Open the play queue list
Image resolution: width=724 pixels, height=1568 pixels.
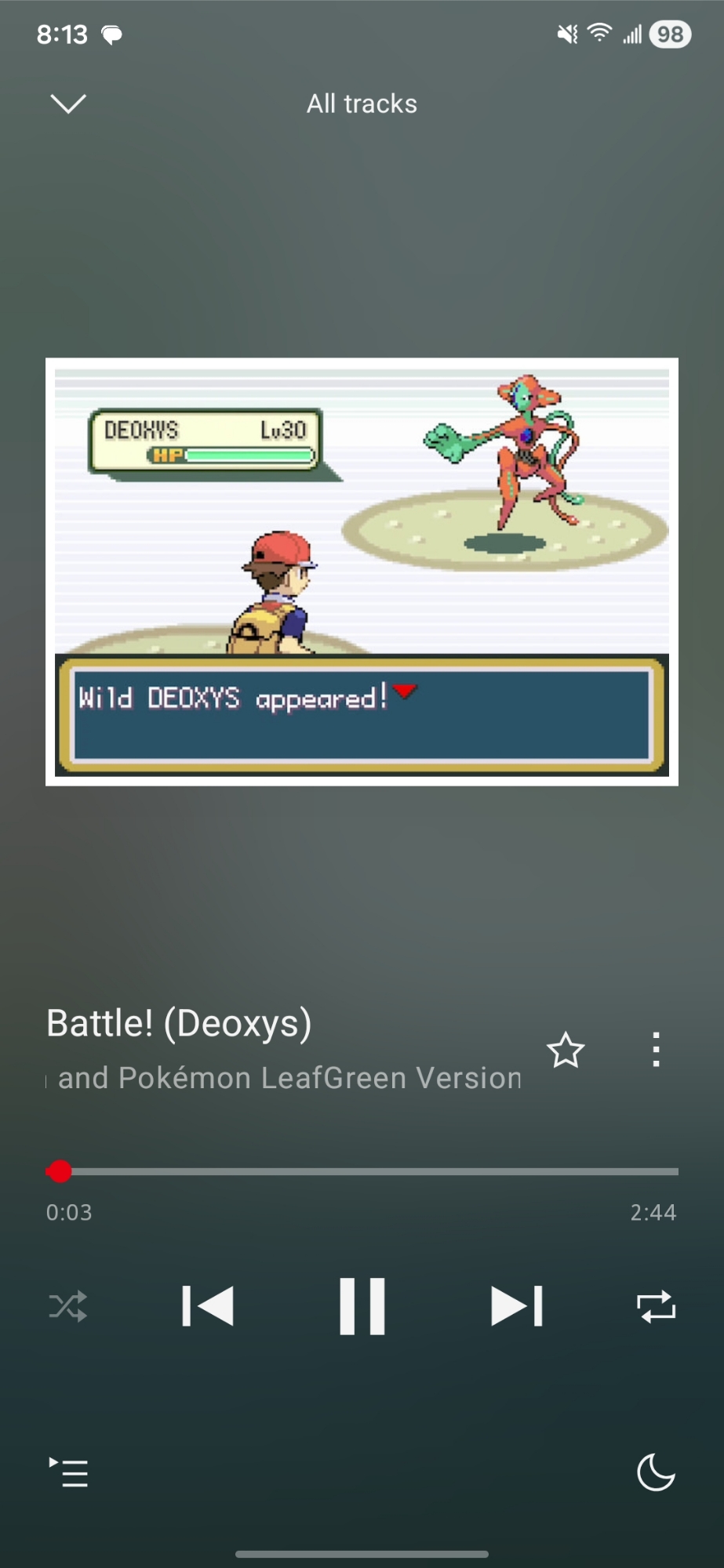pos(68,1473)
